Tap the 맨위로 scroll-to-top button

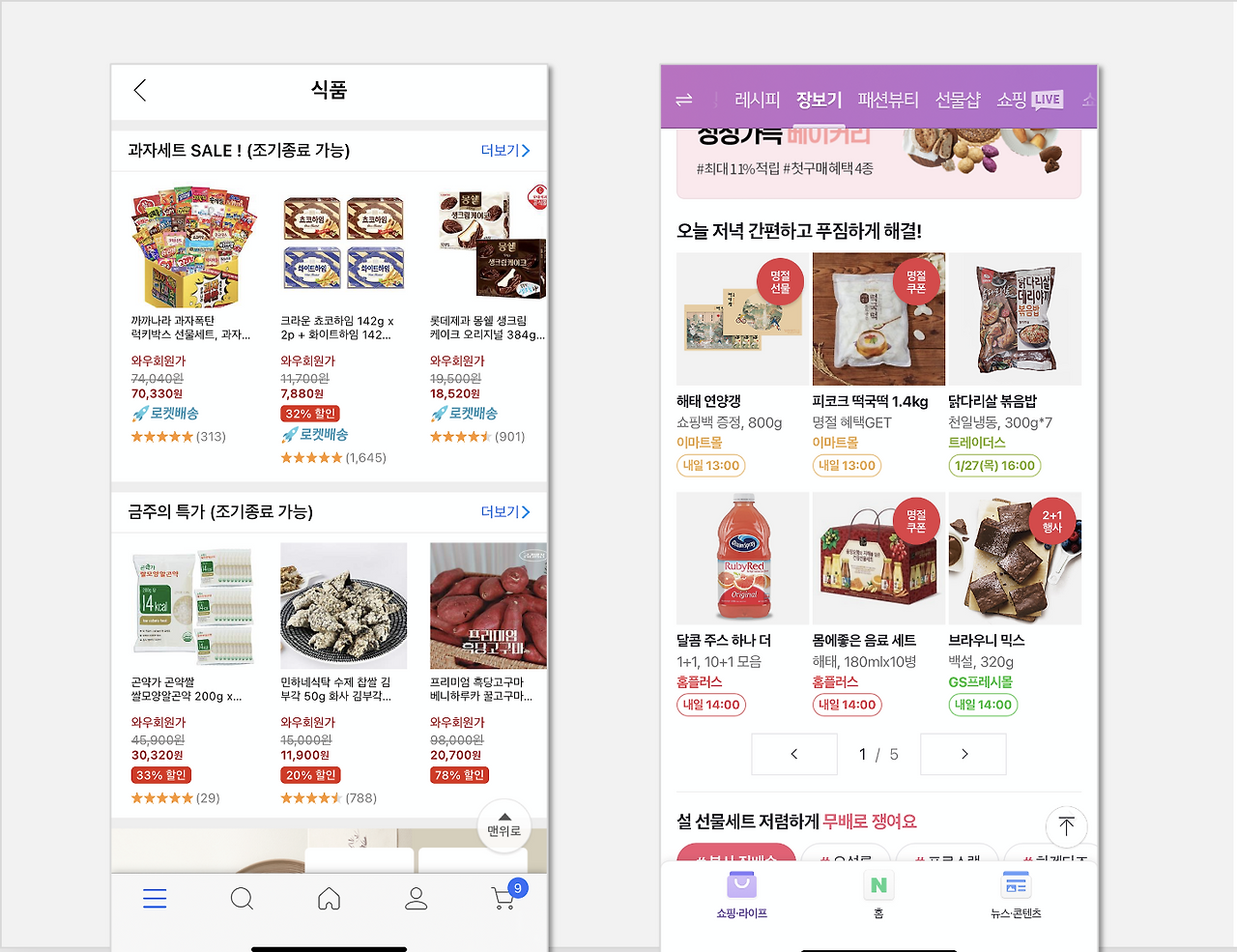pyautogui.click(x=504, y=825)
